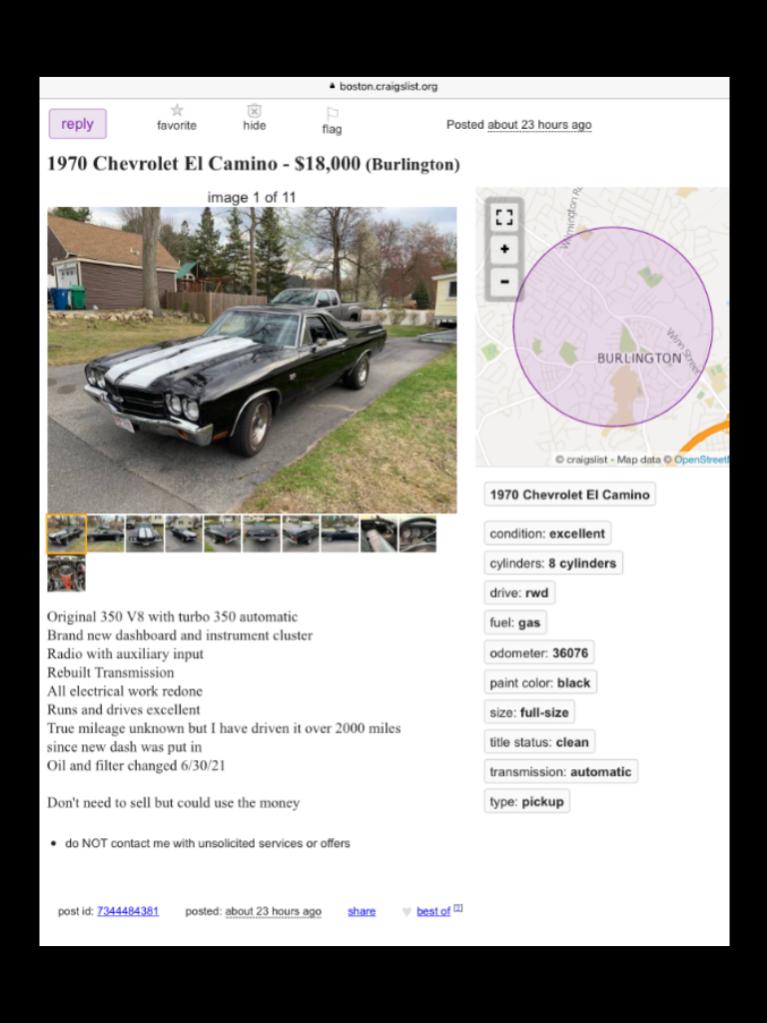Zoom out on the Burlington map

(504, 281)
